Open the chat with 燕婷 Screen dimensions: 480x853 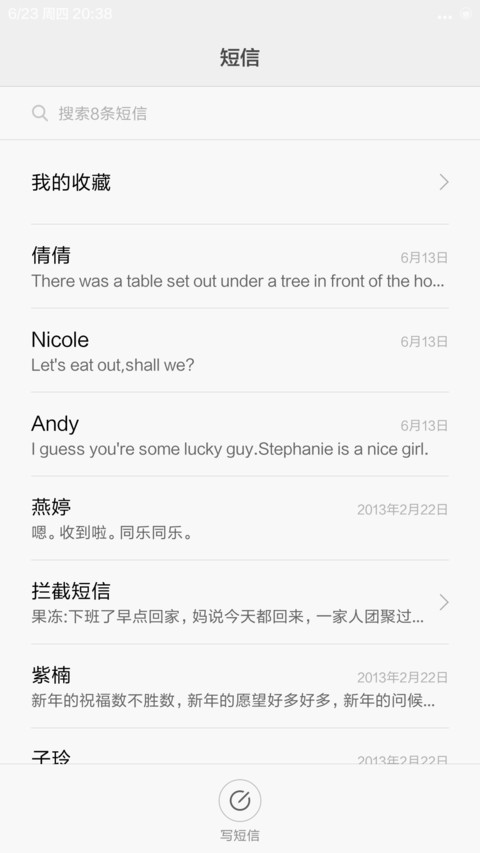239,518
